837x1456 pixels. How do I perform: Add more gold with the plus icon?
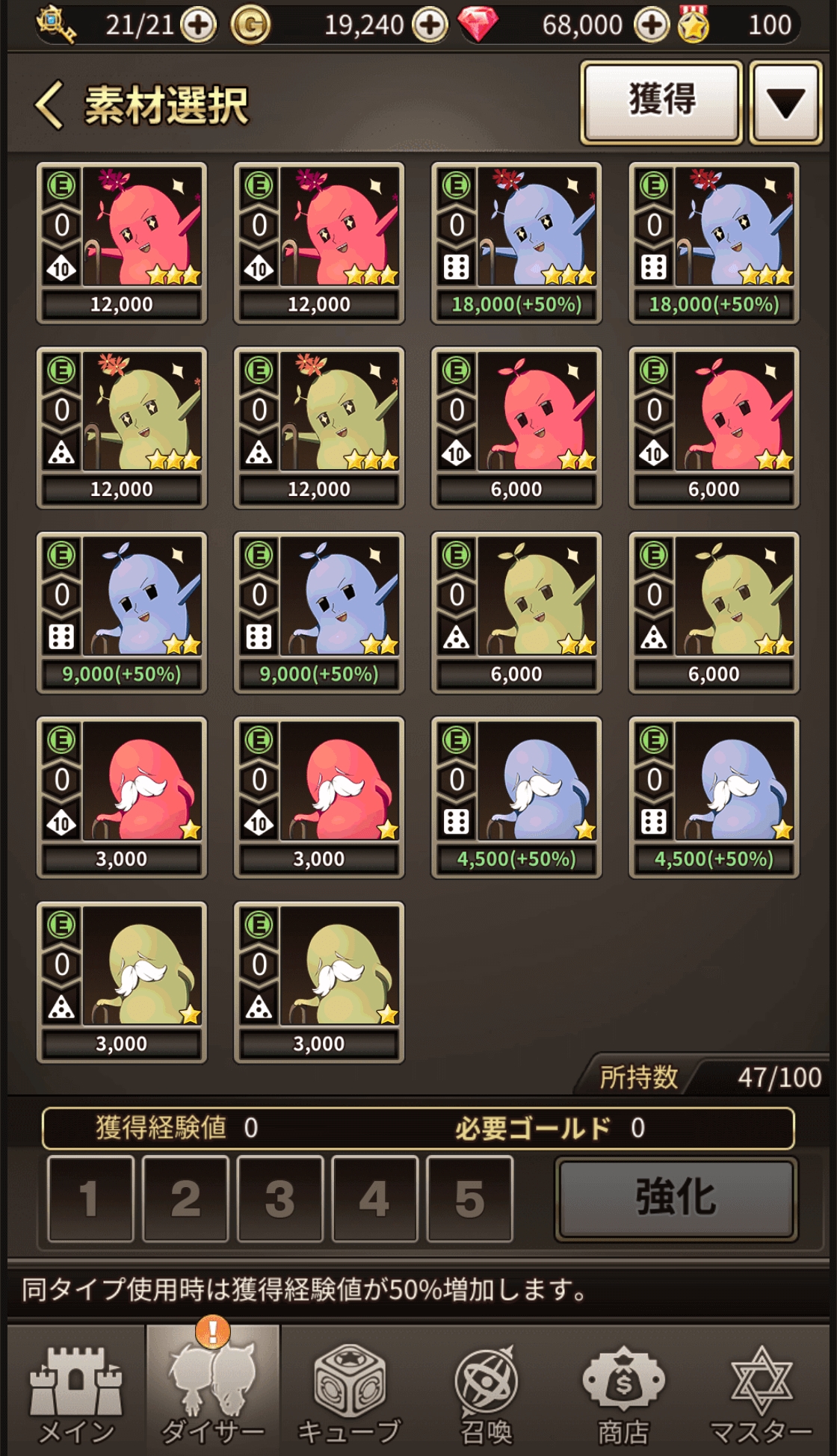pos(430,25)
